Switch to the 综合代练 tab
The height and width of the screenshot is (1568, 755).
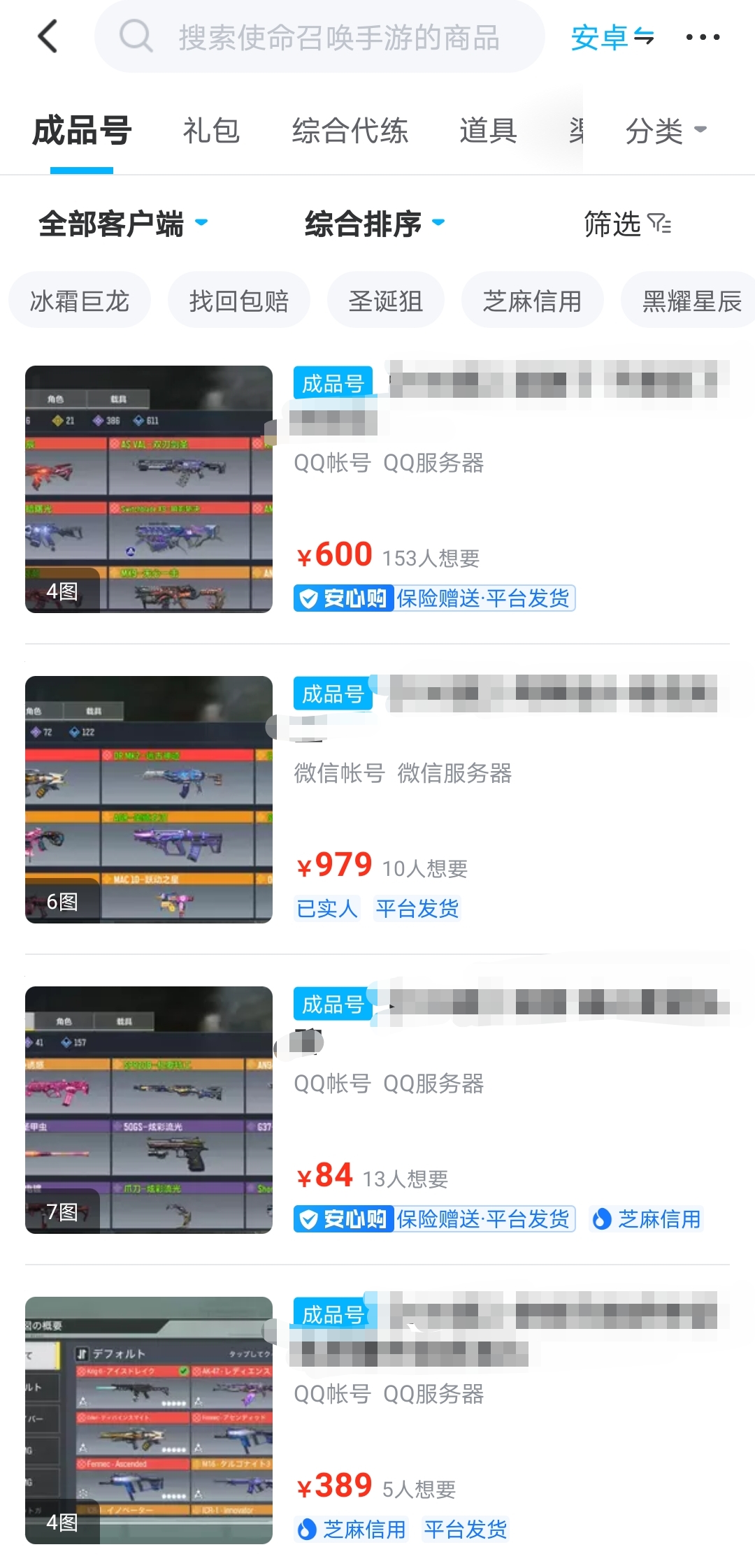pyautogui.click(x=350, y=131)
